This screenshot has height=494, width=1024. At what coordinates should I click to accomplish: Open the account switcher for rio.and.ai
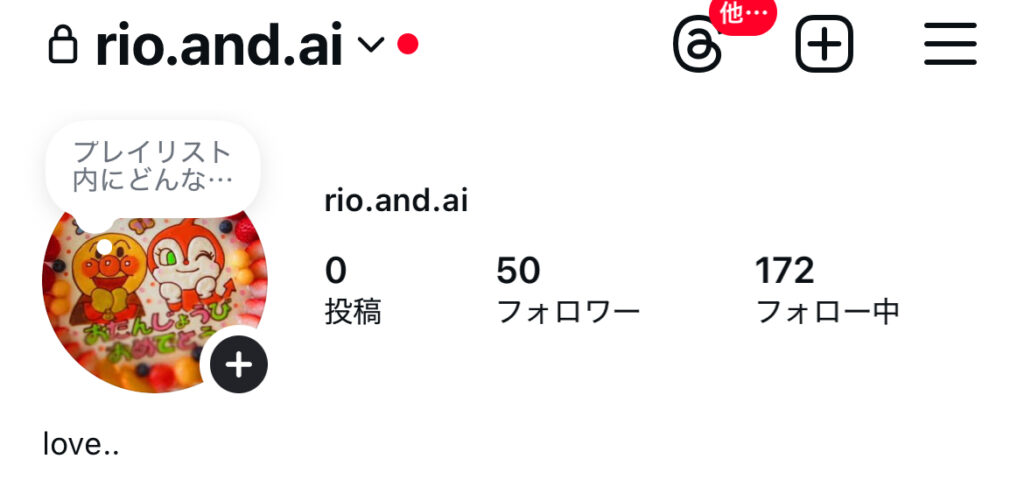pos(371,44)
